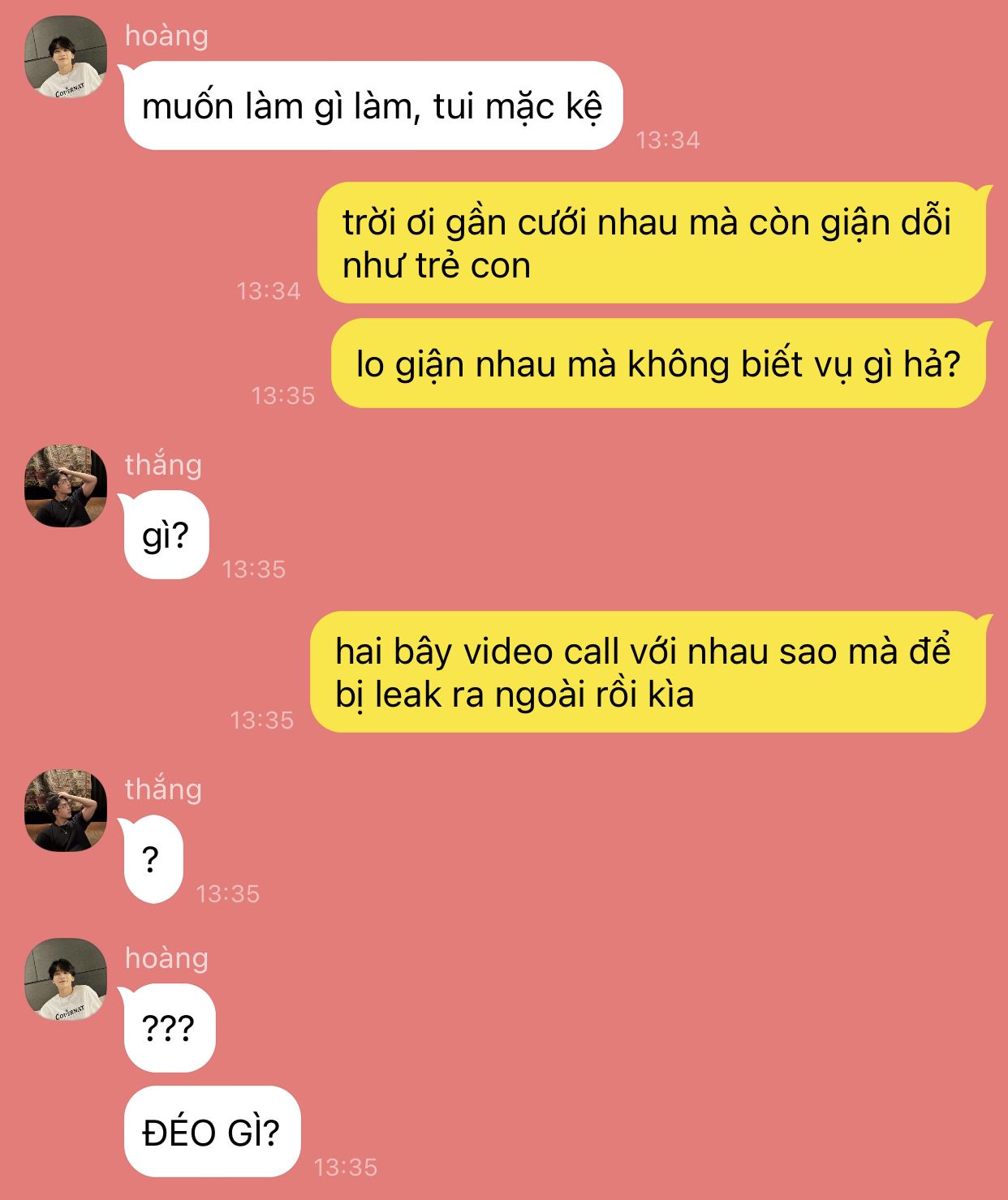Tap thắng's avatar beside the "?" message
Screen dimensions: 1008x1200
click(66, 810)
